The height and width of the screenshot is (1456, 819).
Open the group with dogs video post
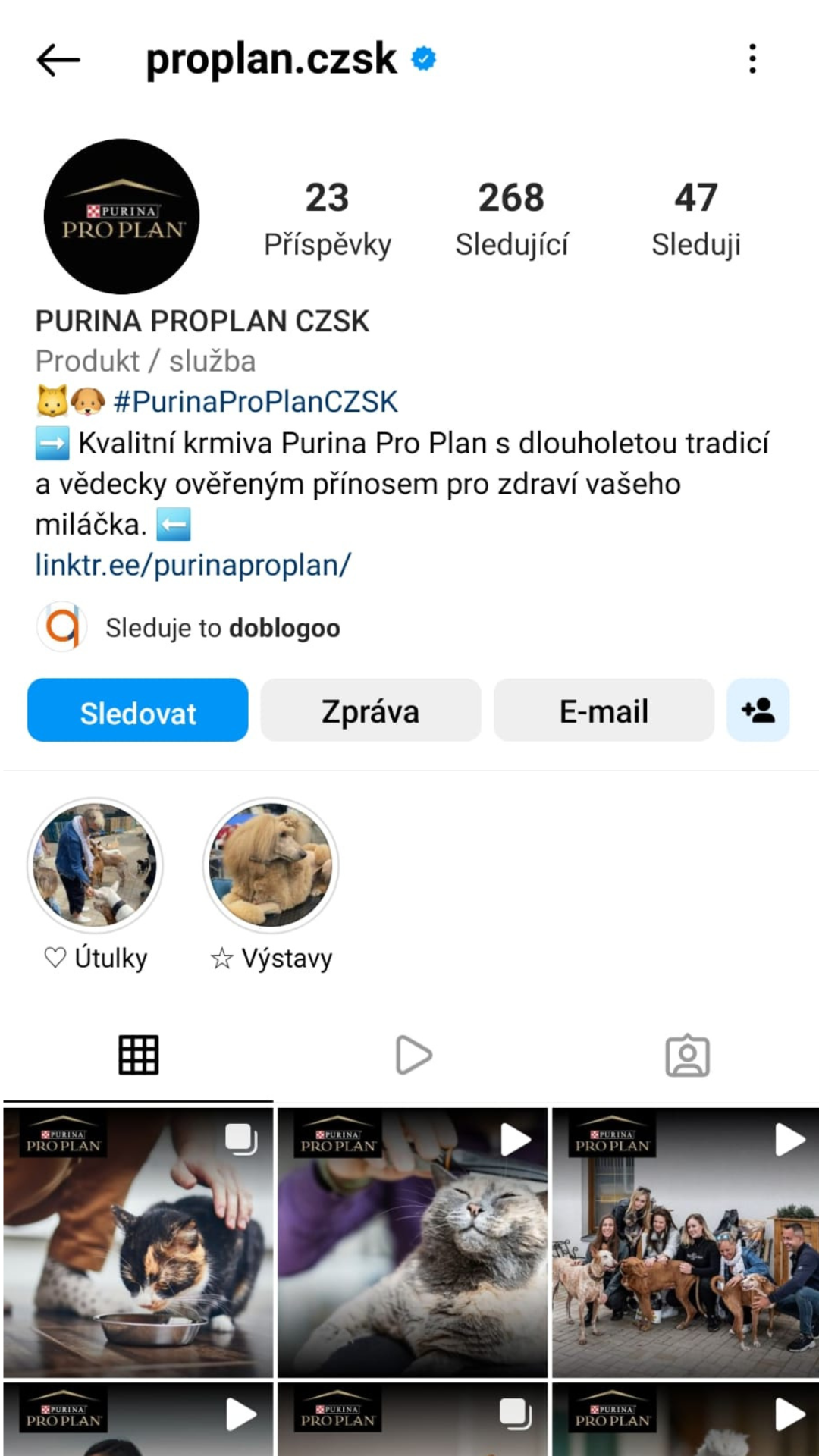pos(686,1242)
